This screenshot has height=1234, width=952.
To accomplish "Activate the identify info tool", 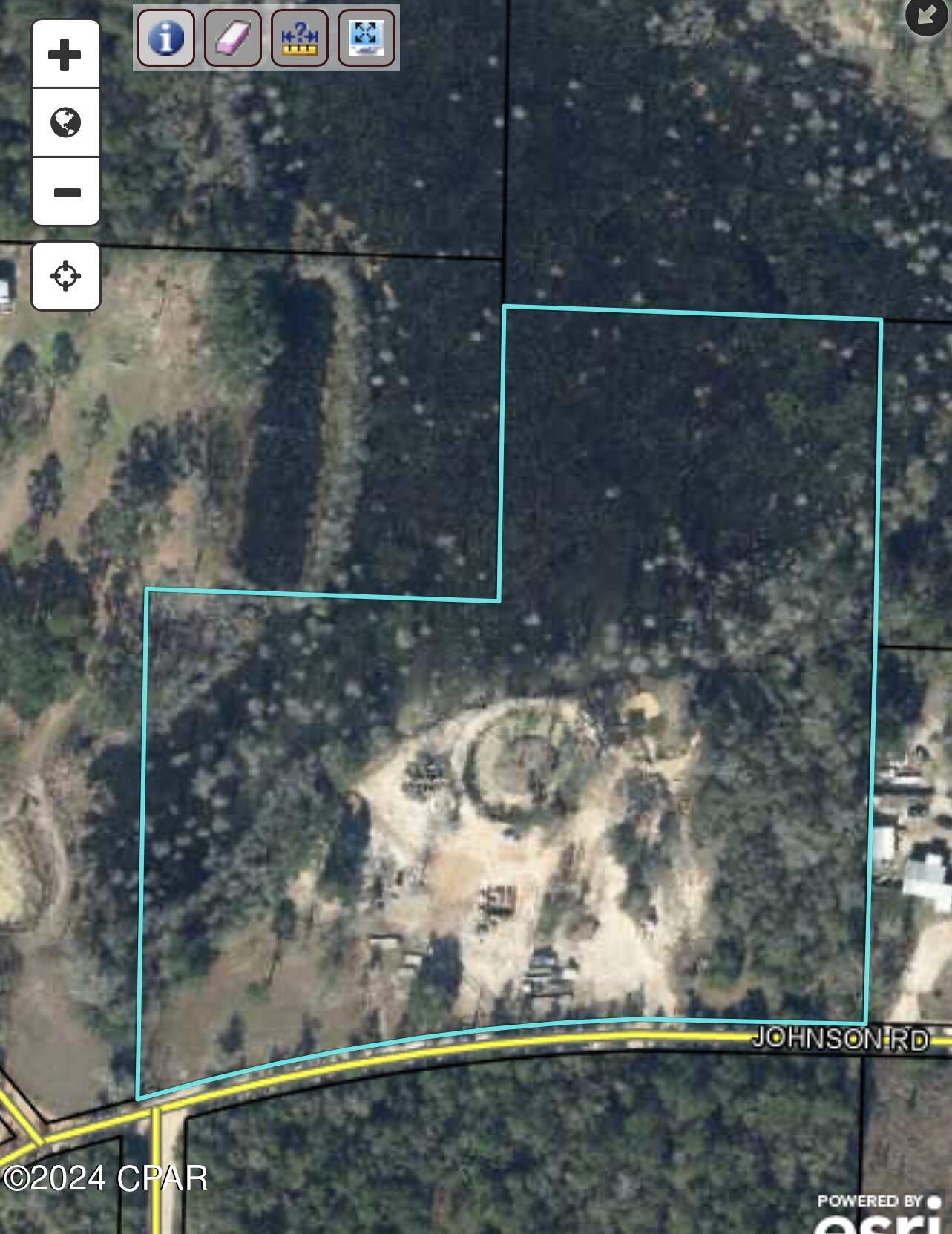I will tap(166, 38).
